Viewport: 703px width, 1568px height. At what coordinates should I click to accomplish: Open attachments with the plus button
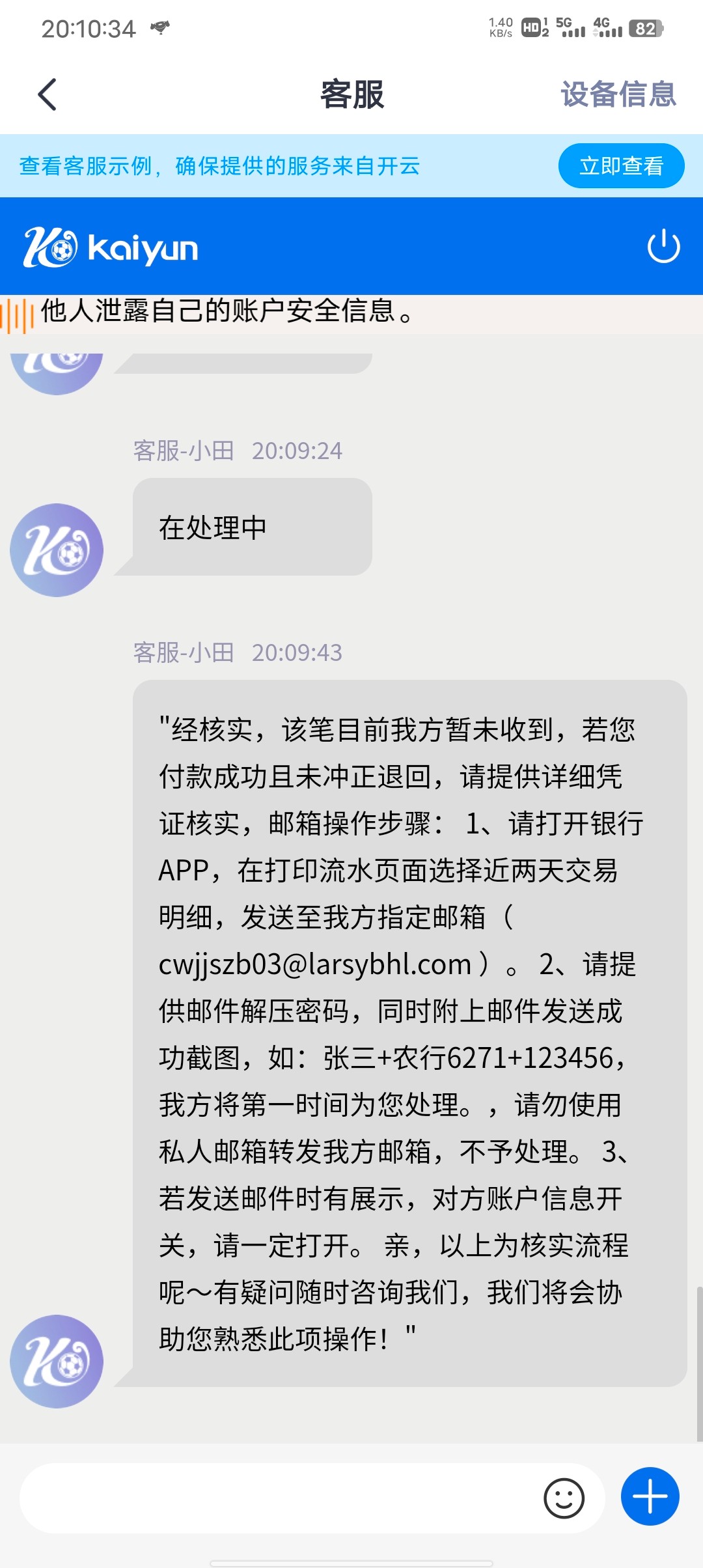(x=650, y=1496)
